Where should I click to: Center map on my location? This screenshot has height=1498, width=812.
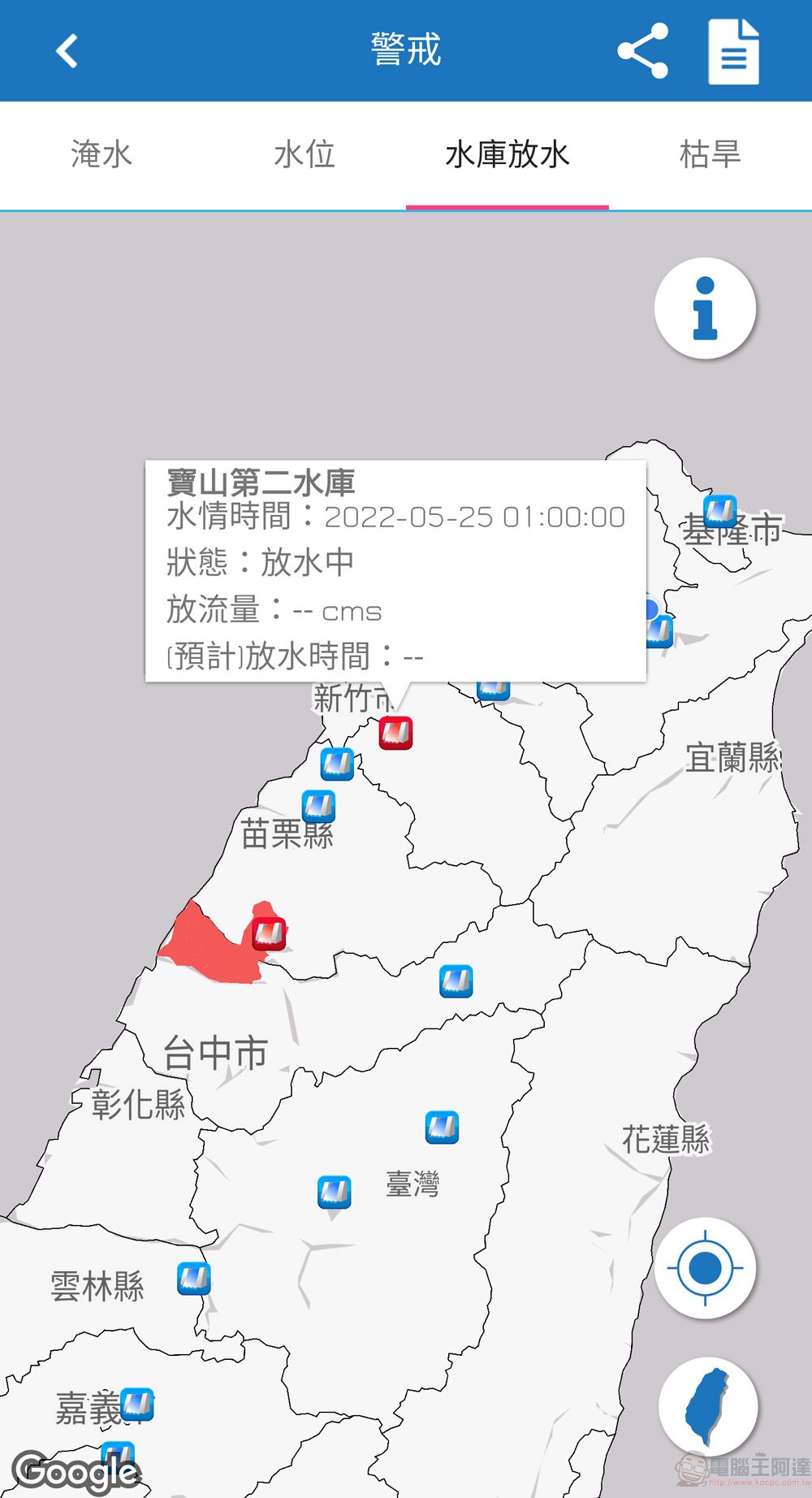(705, 1267)
